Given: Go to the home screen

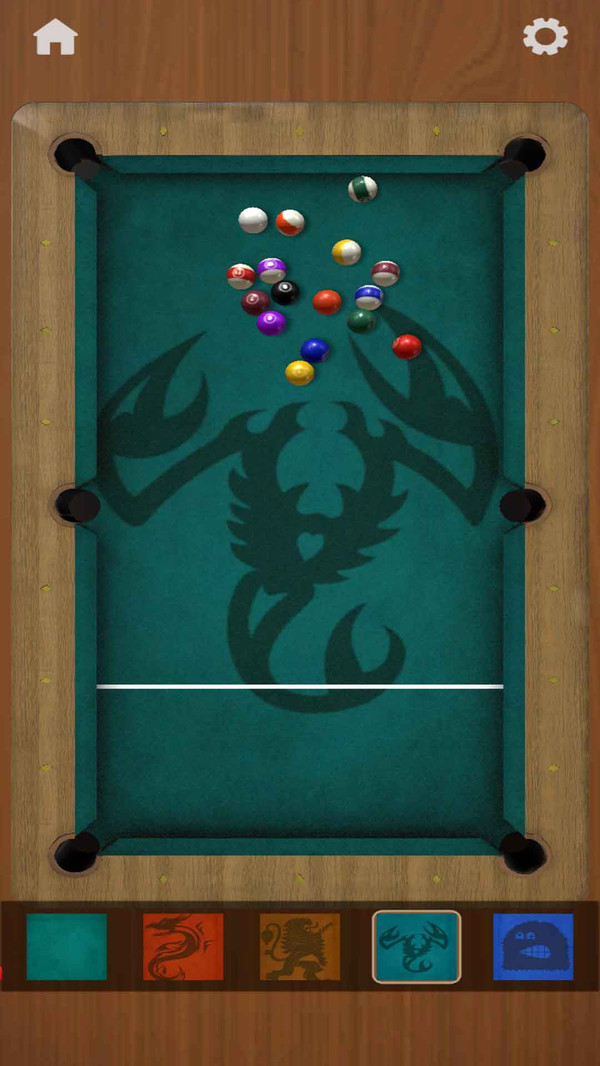Looking at the screenshot, I should click(55, 38).
